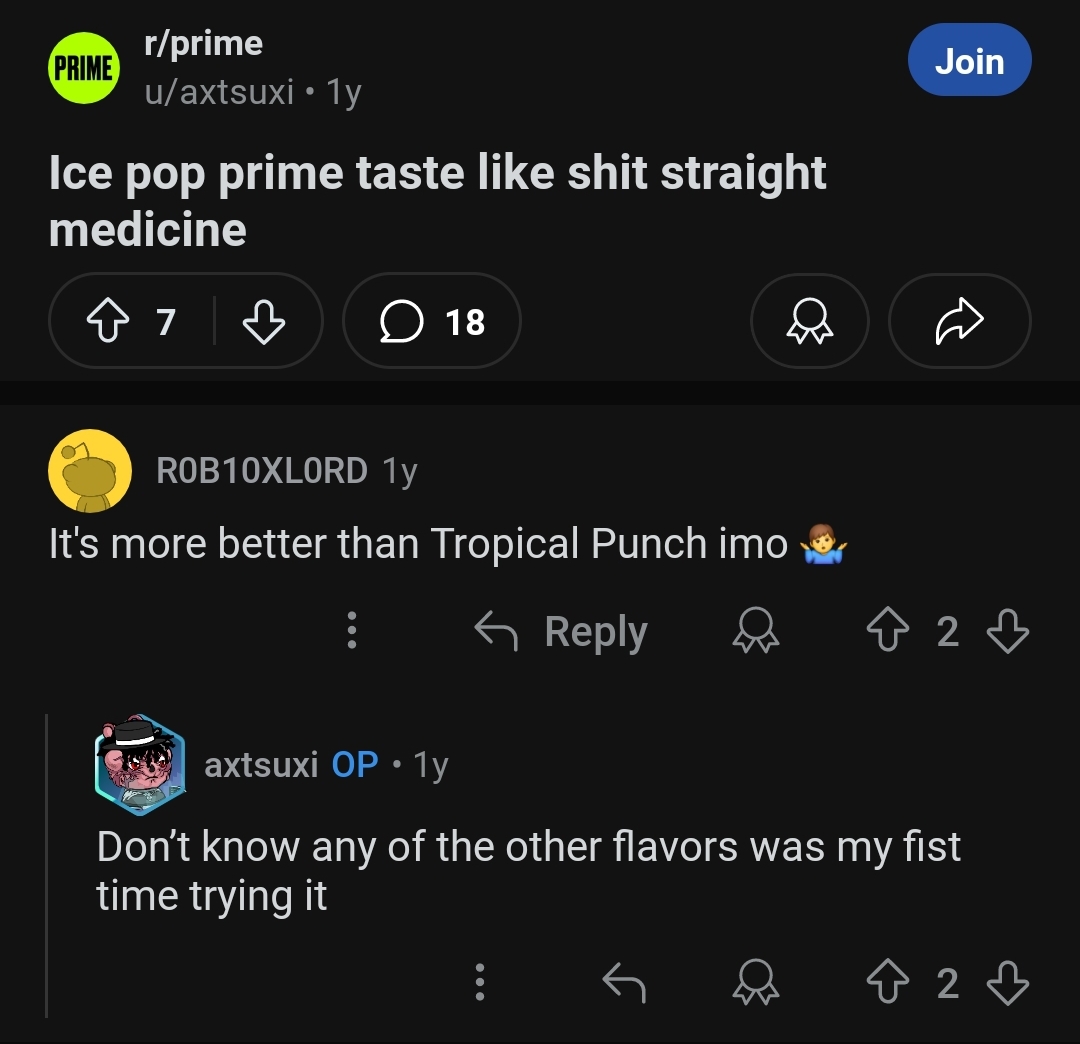
Task: Open the post's 18 comments
Action: (432, 322)
